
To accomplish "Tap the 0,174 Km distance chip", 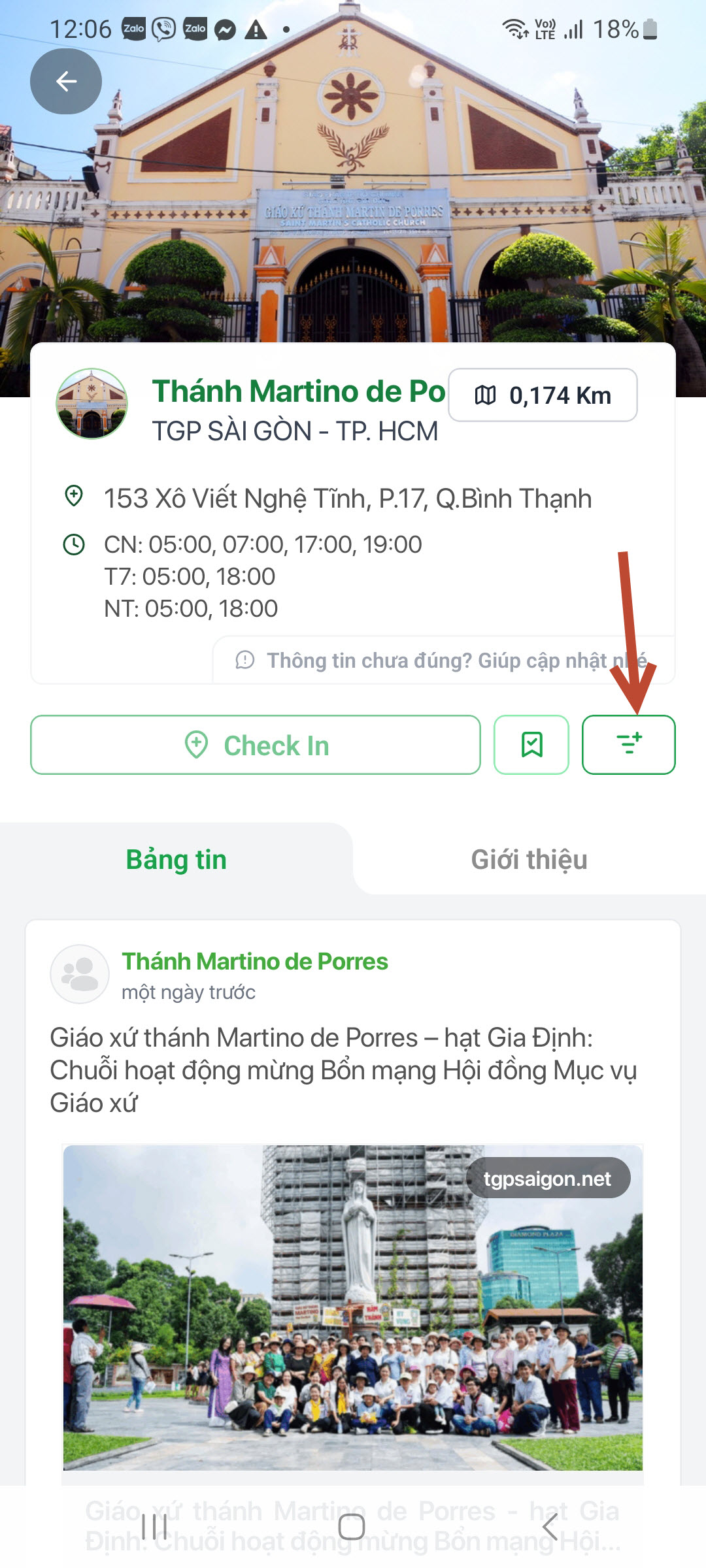I will pyautogui.click(x=543, y=395).
